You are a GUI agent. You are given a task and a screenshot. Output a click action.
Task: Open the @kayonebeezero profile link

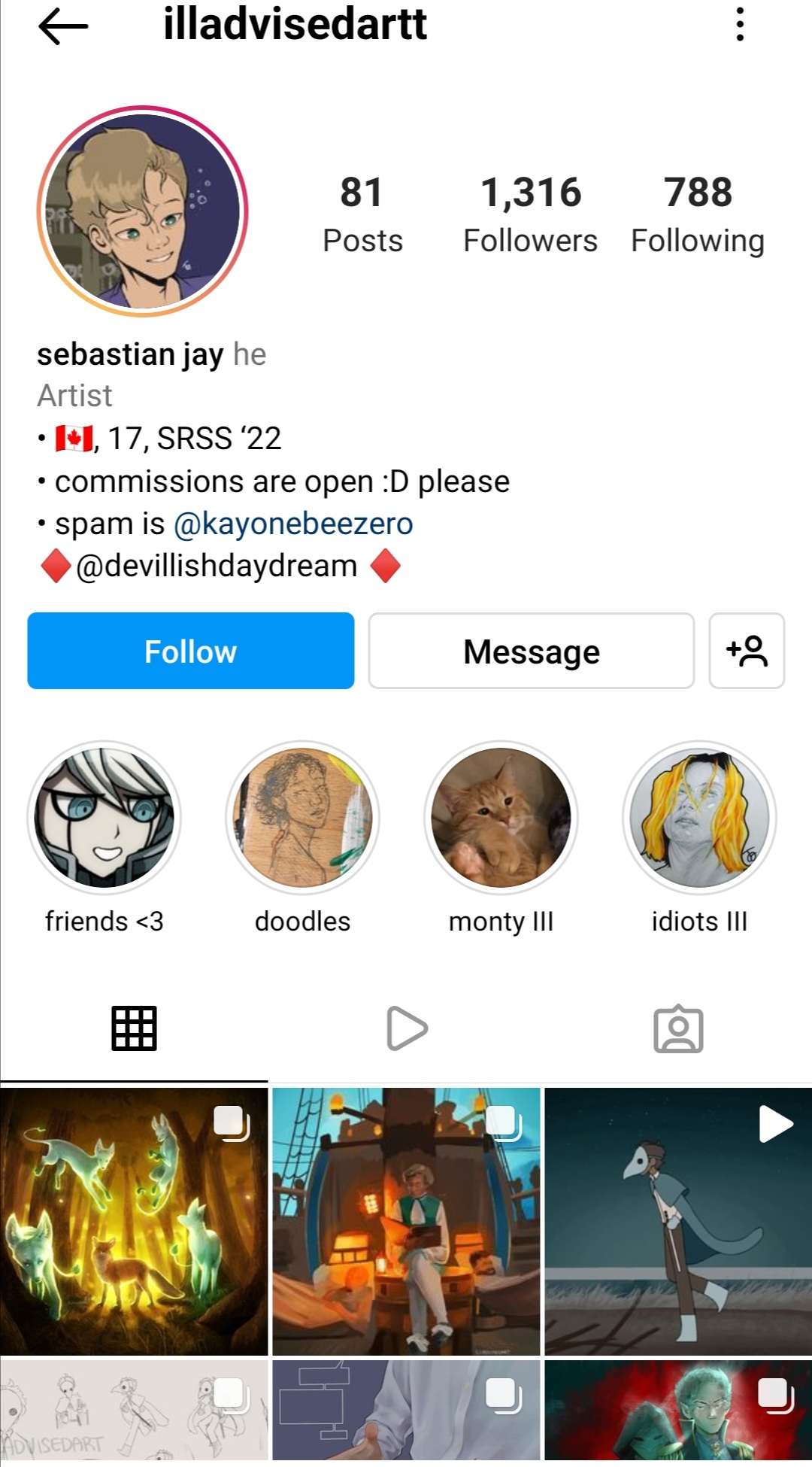tap(293, 524)
